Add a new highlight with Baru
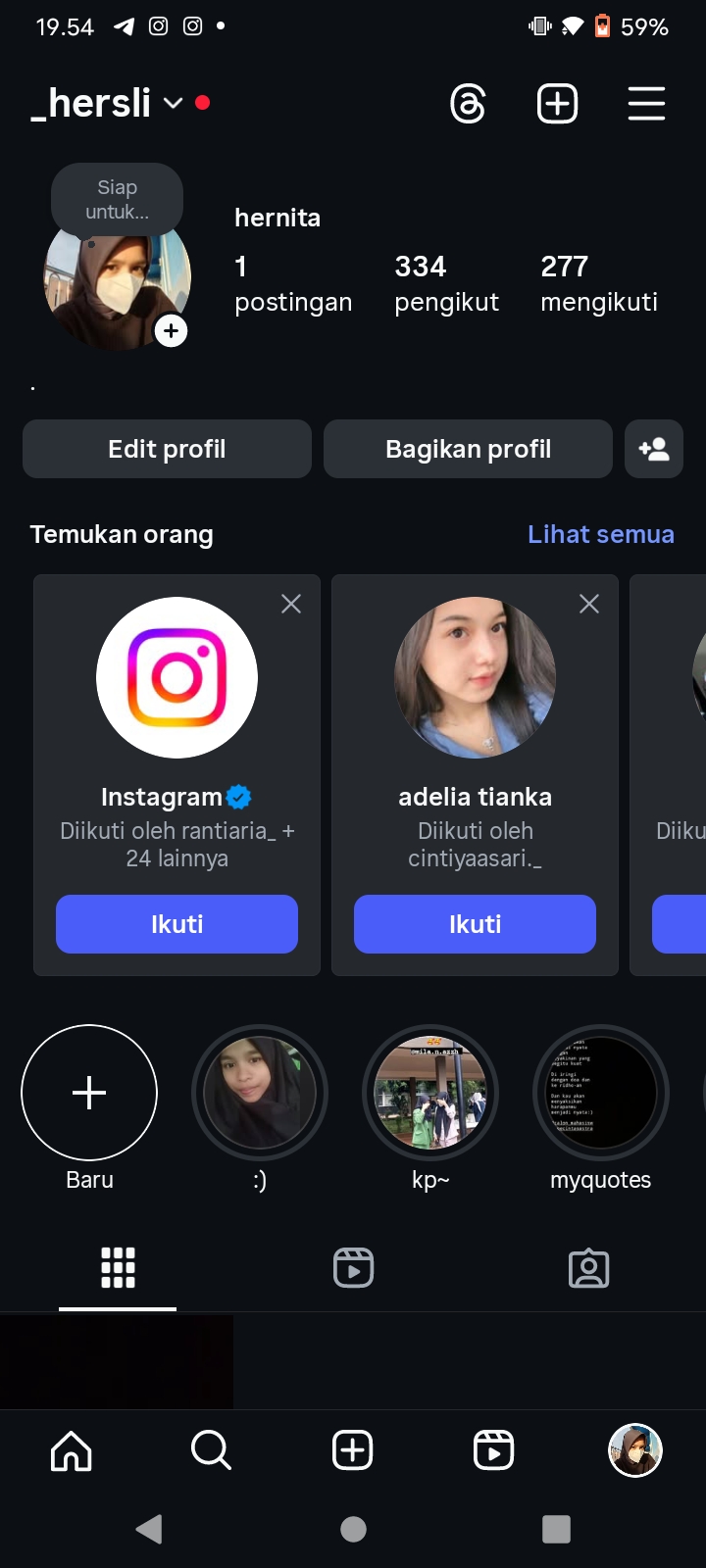 click(89, 1093)
